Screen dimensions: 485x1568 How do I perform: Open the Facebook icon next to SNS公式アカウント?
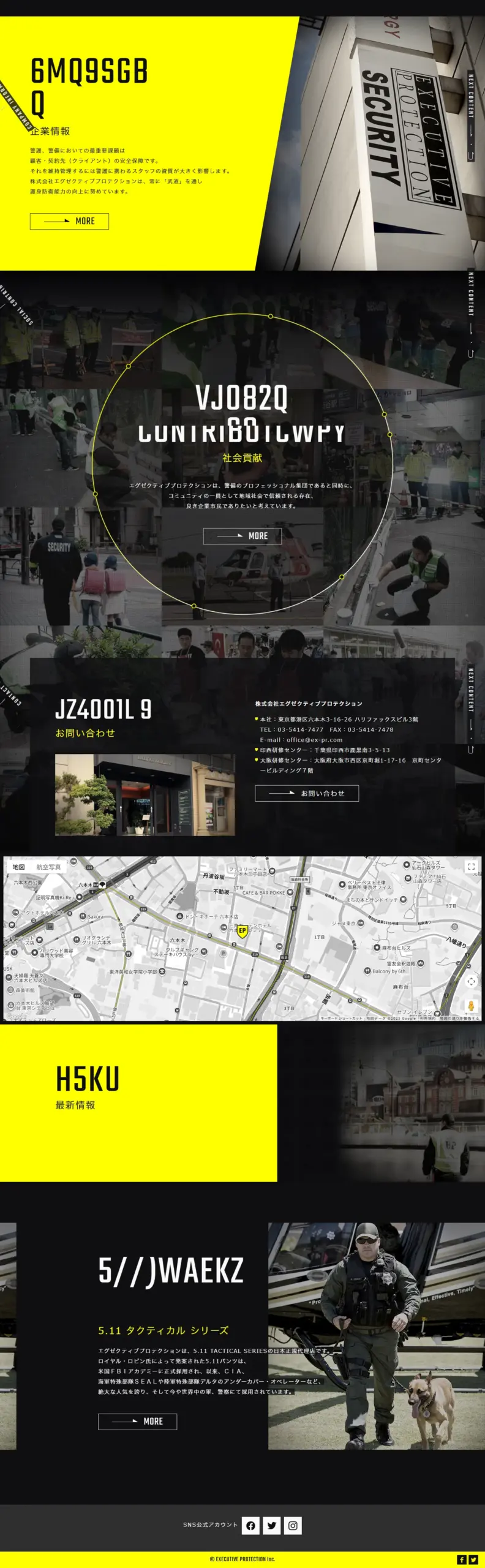[250, 1526]
